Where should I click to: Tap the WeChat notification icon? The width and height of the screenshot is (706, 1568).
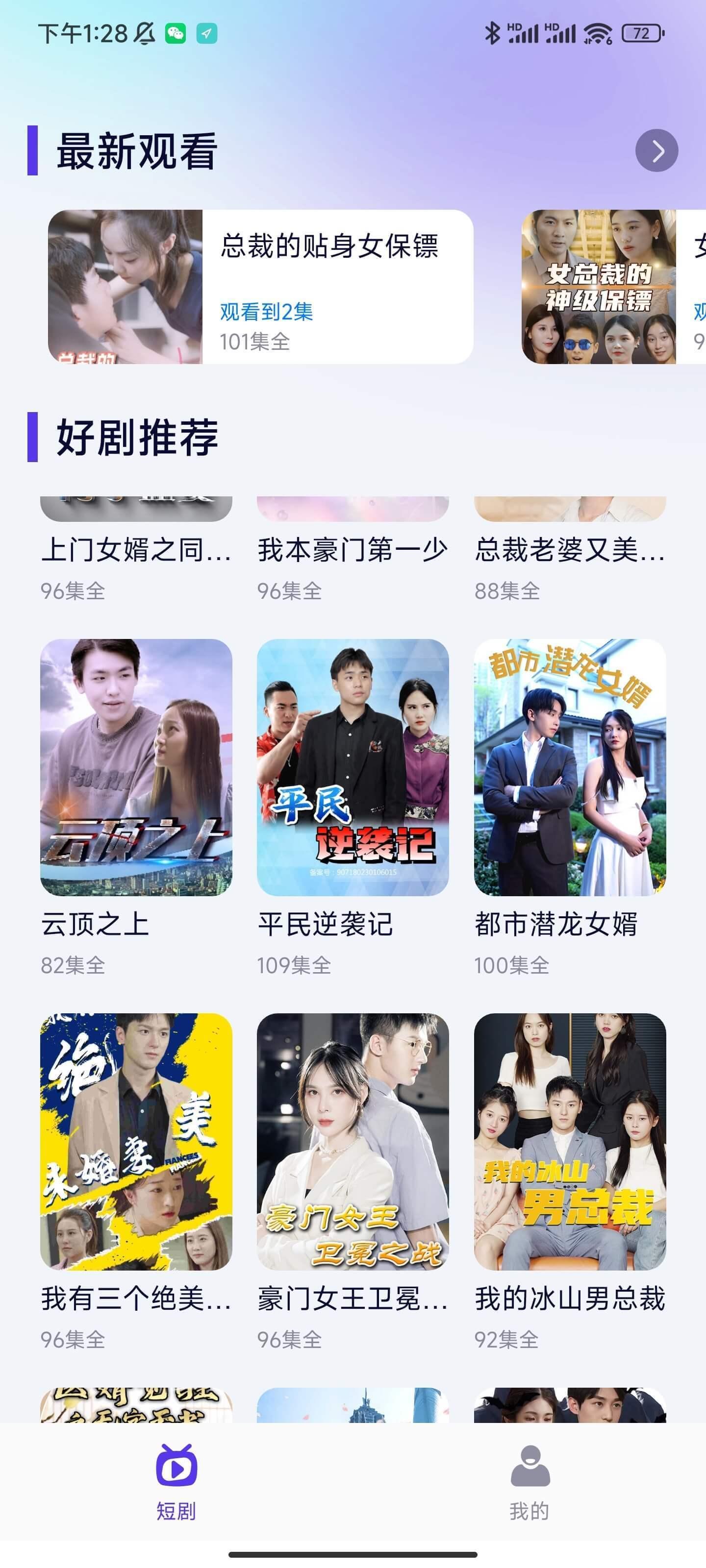click(175, 35)
